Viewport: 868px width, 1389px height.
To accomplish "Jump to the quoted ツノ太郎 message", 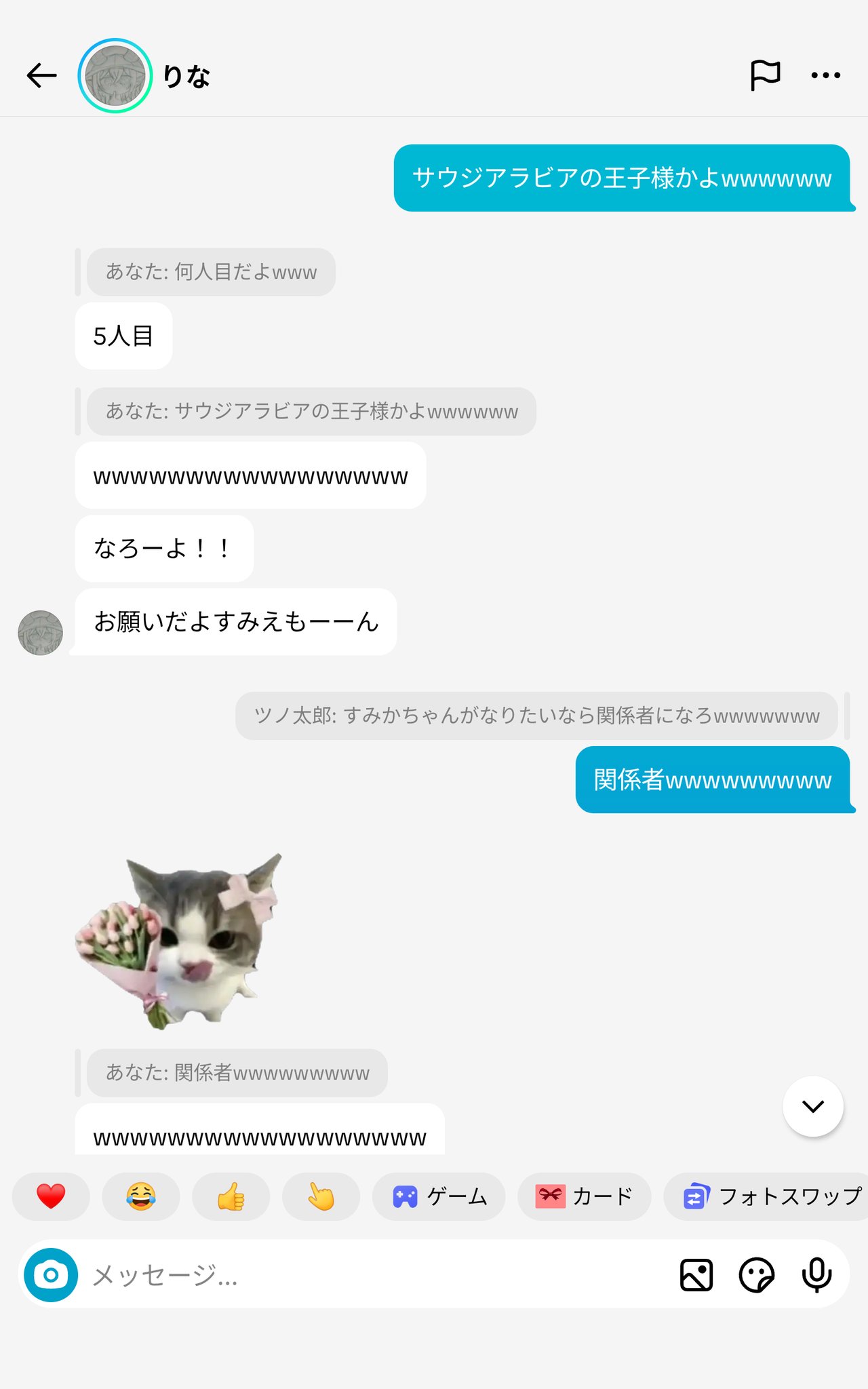I will point(536,716).
